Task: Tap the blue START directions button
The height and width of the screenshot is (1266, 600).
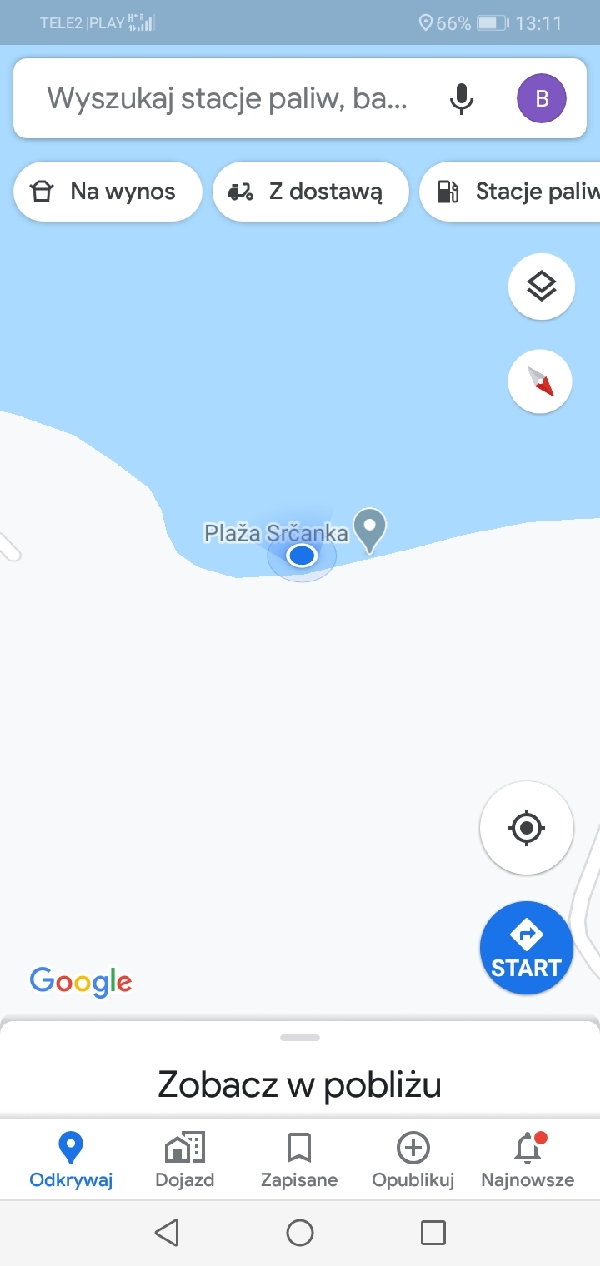Action: [x=526, y=948]
